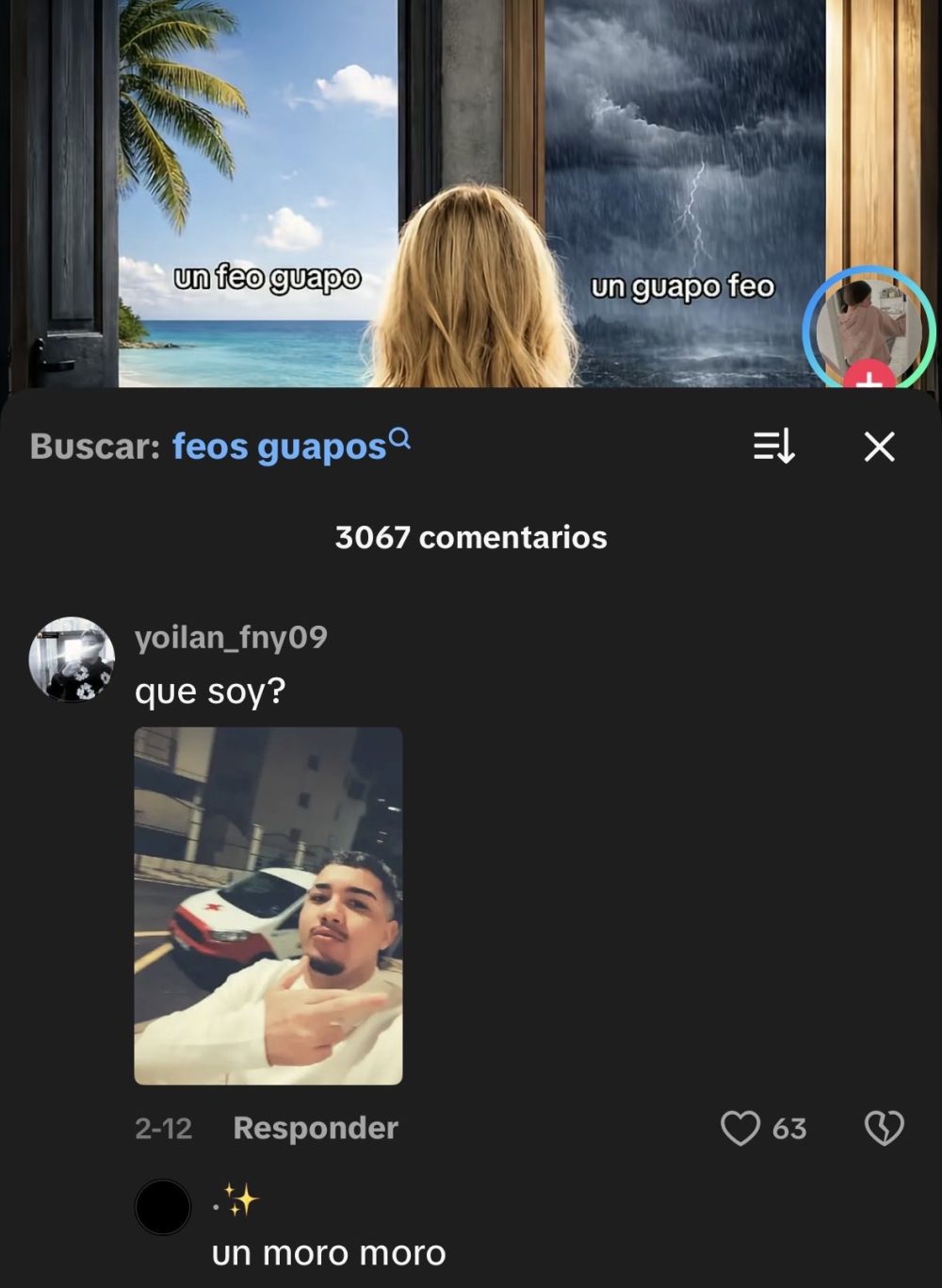The width and height of the screenshot is (942, 1288).
Task: Tap the reply 'un moro moro'
Action: [x=328, y=1255]
